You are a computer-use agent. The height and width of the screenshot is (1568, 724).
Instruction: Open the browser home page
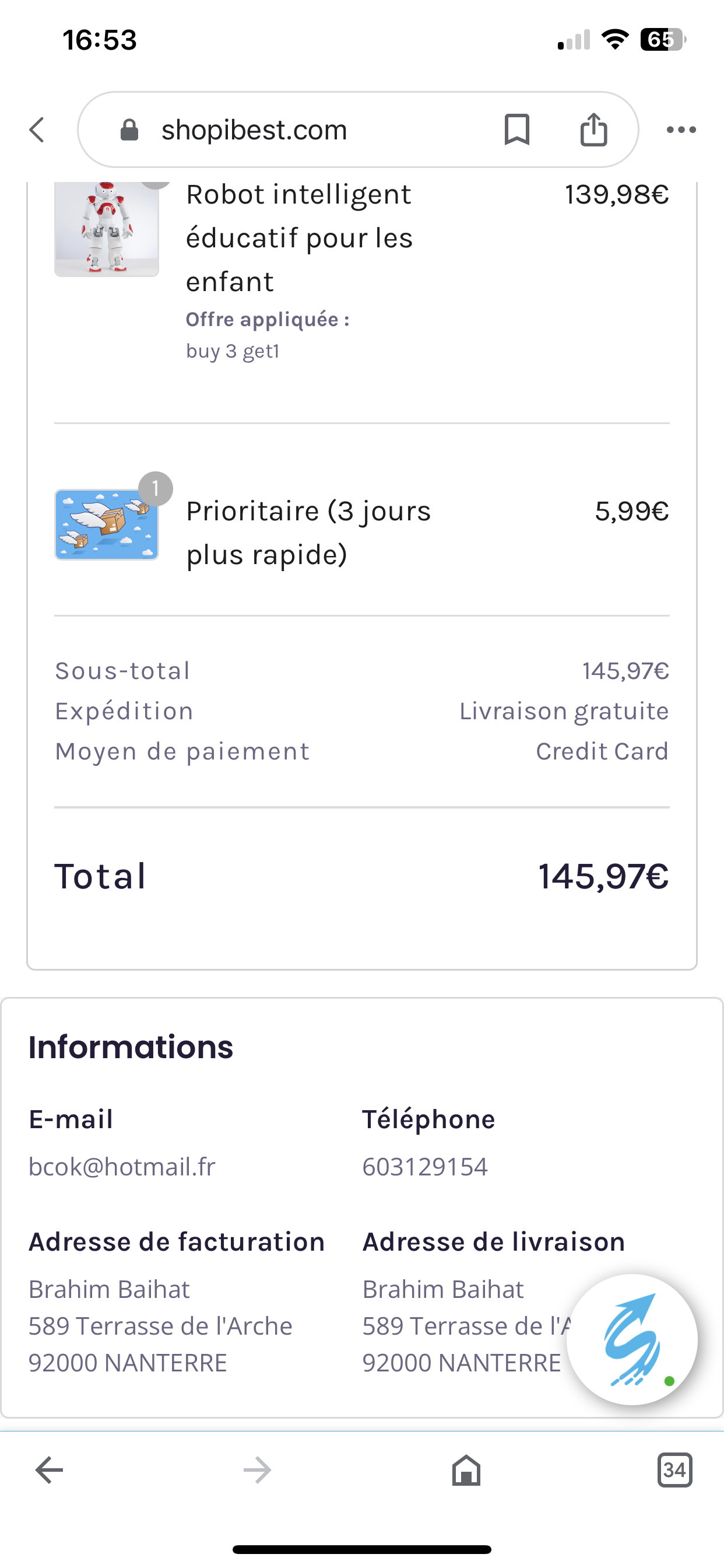click(466, 1471)
